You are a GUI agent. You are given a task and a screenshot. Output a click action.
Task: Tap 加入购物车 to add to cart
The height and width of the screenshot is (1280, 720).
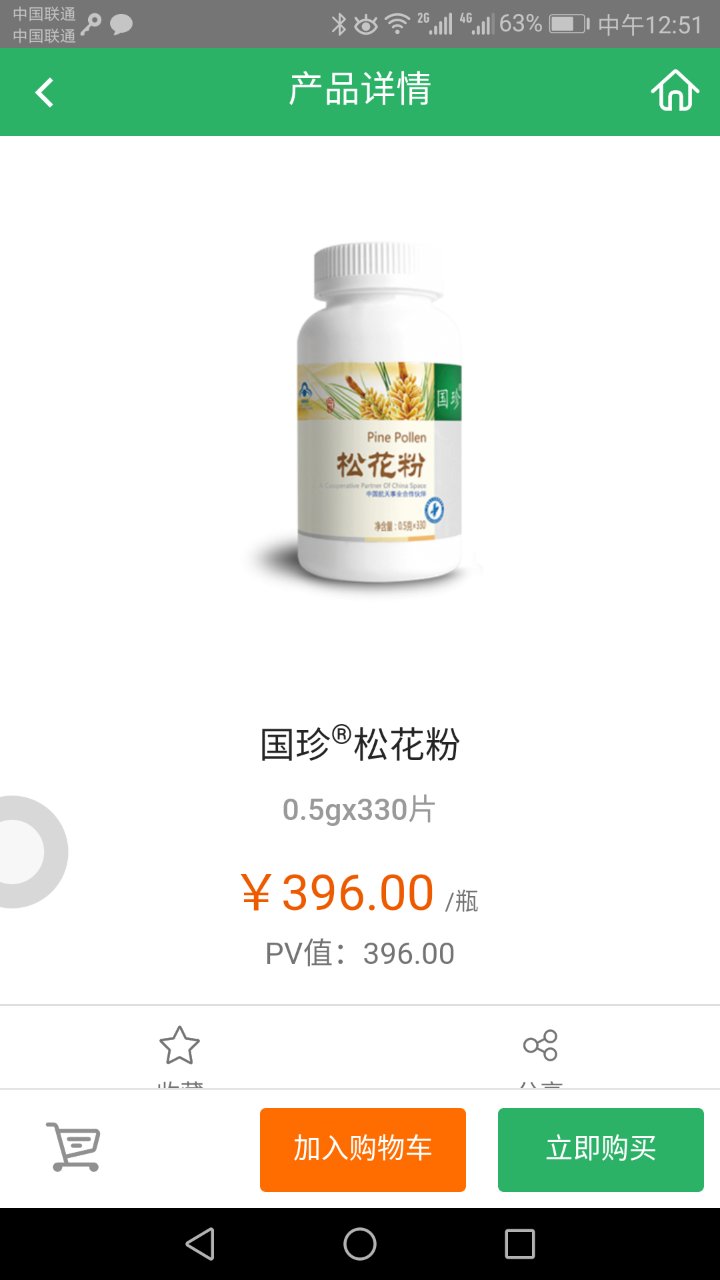pos(363,1149)
